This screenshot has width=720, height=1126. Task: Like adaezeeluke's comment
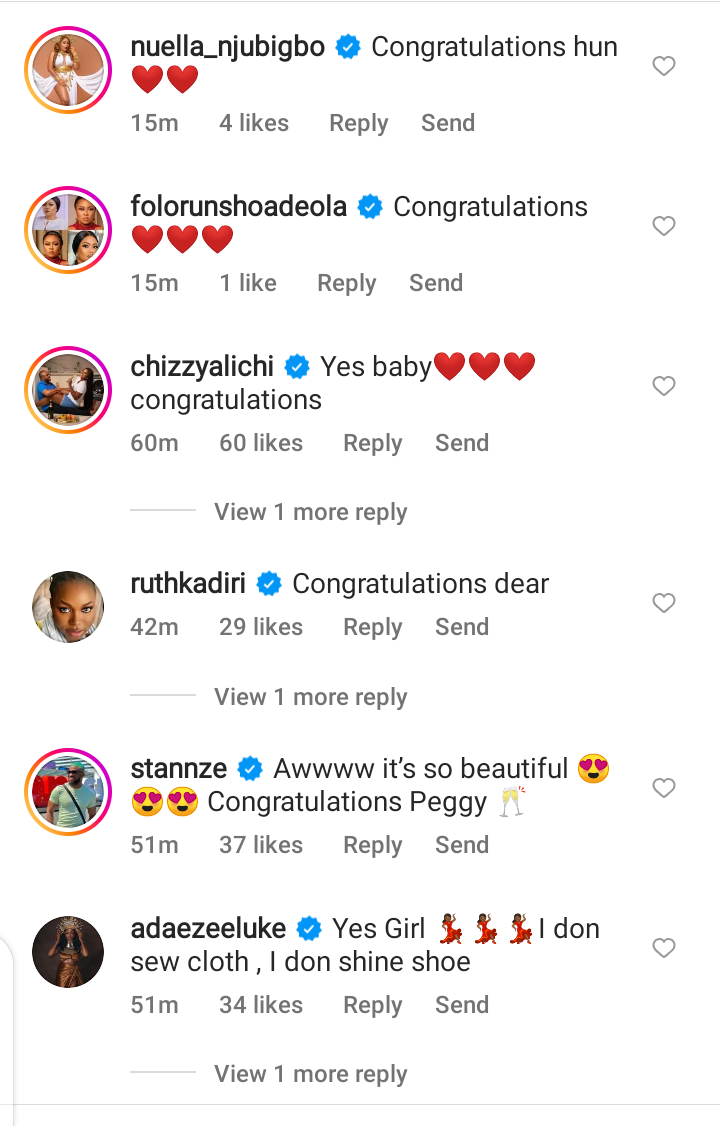point(664,947)
